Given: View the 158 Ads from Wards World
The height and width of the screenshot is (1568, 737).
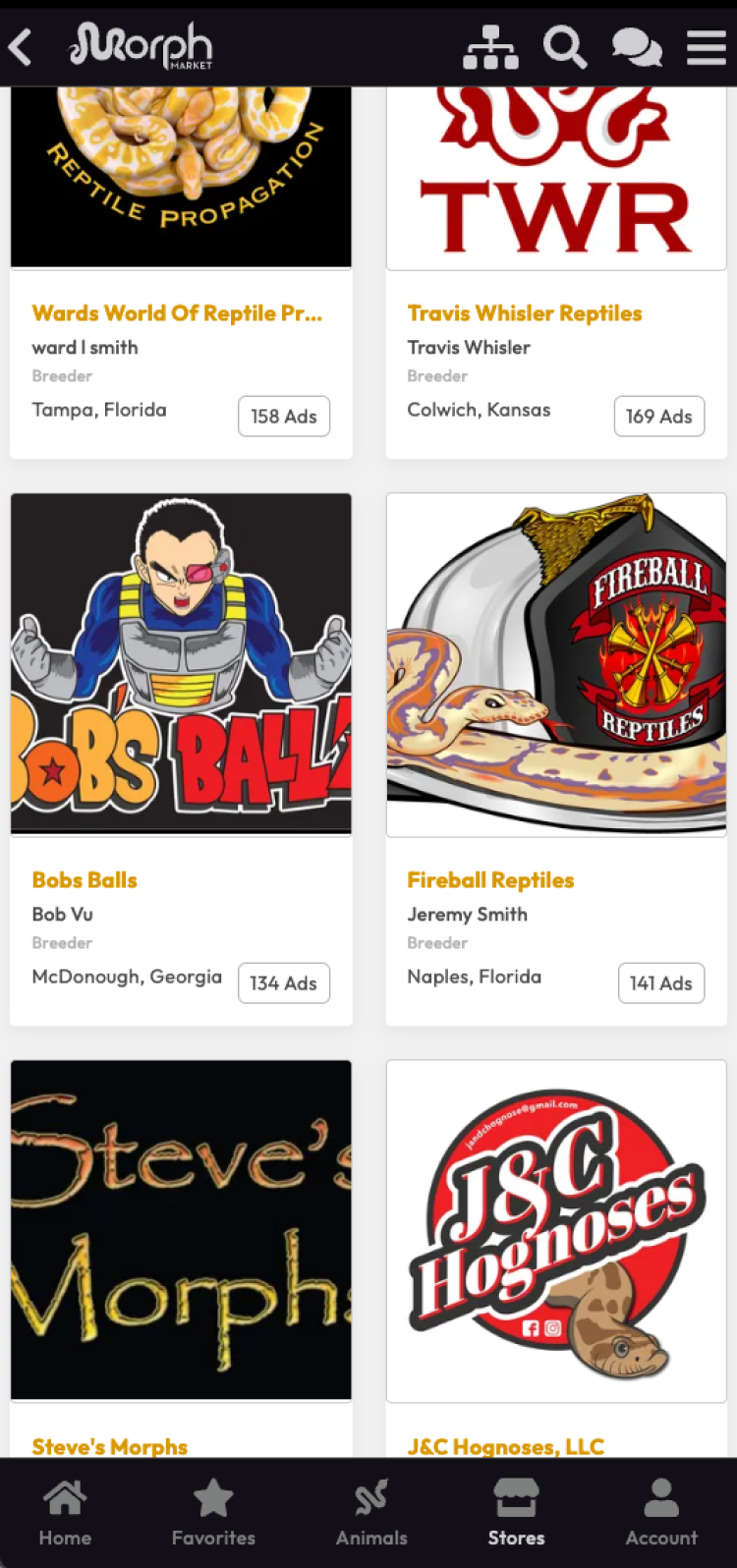Looking at the screenshot, I should 283,416.
